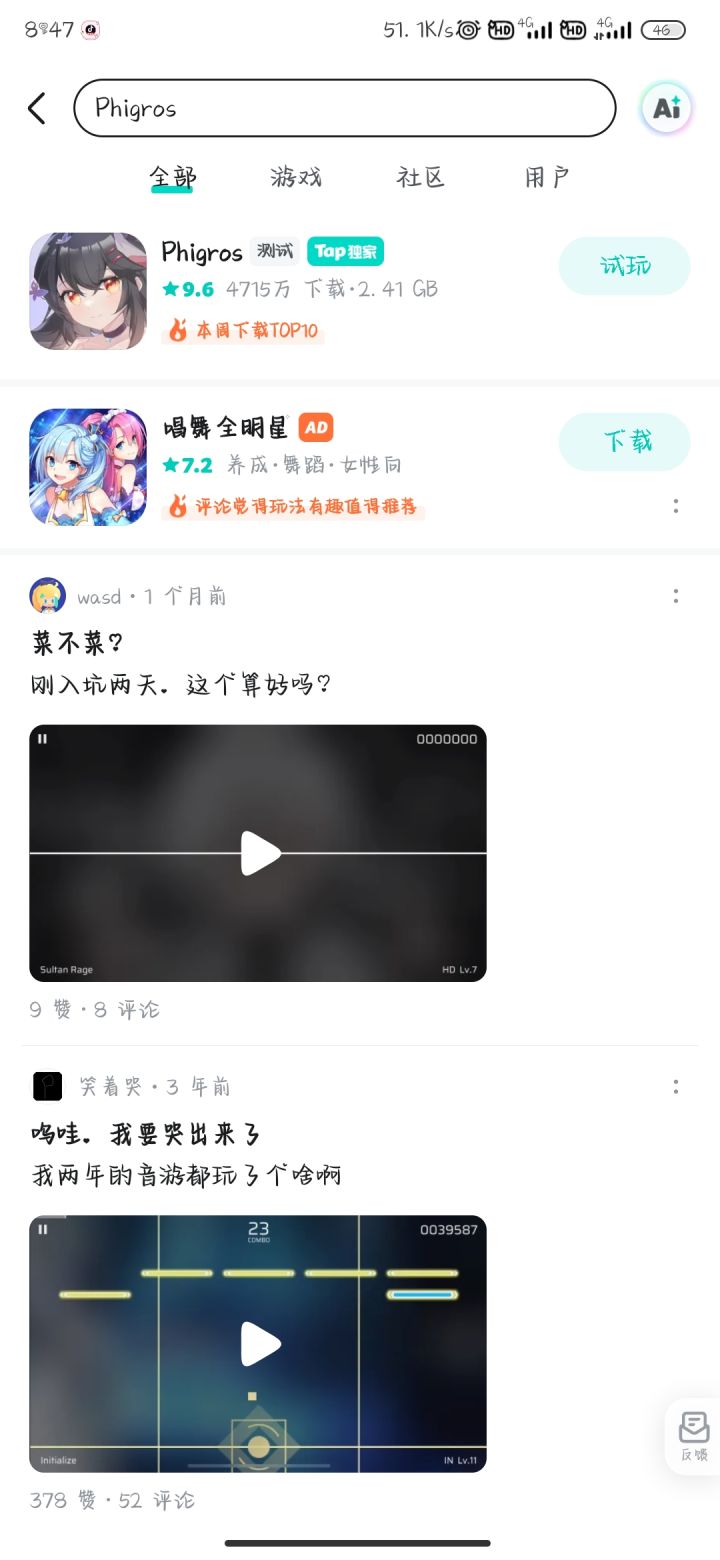Tap the back arrow to exit search

(37, 107)
